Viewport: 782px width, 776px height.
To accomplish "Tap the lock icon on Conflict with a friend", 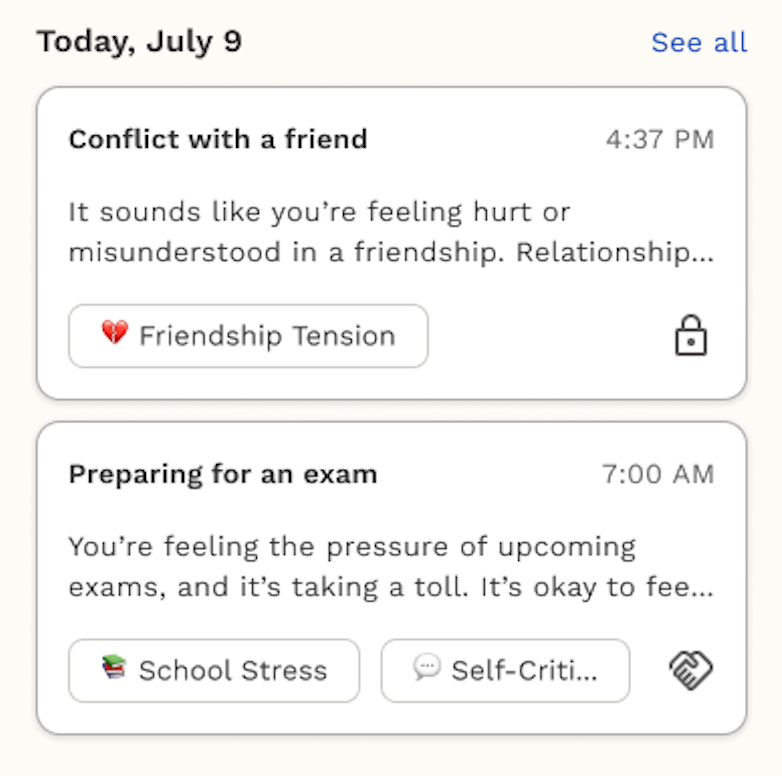I will point(690,336).
